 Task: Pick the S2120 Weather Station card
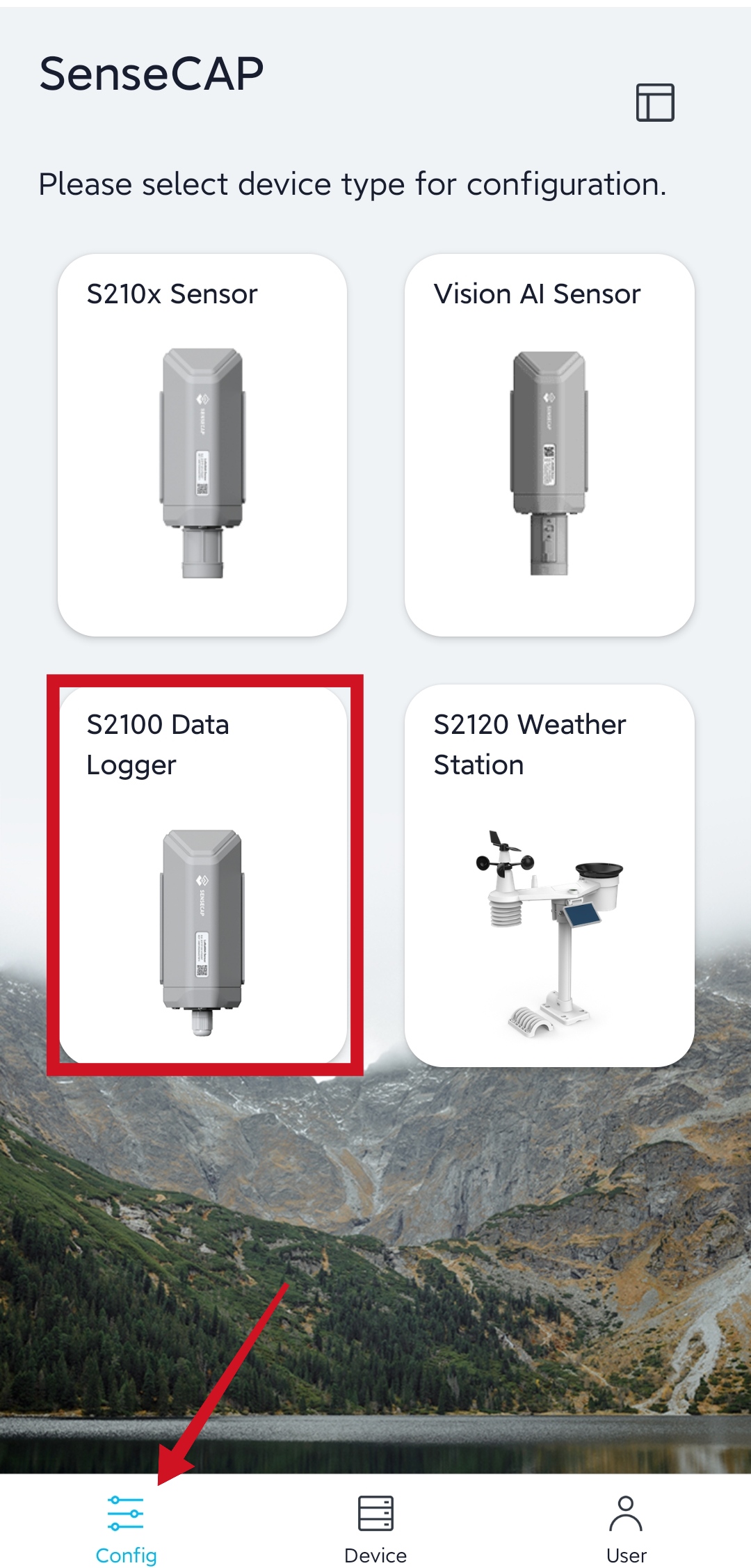(549, 875)
